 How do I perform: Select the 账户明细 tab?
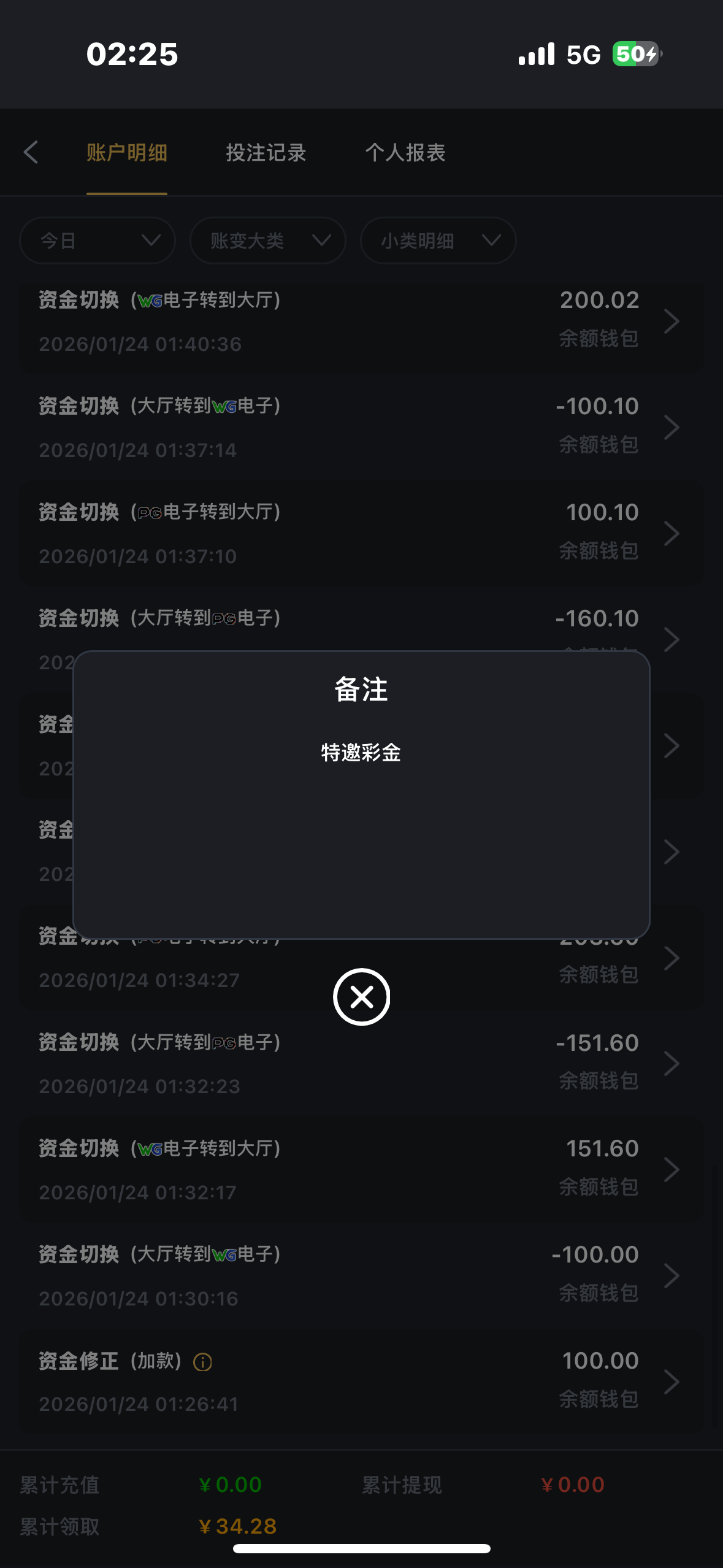pyautogui.click(x=127, y=153)
